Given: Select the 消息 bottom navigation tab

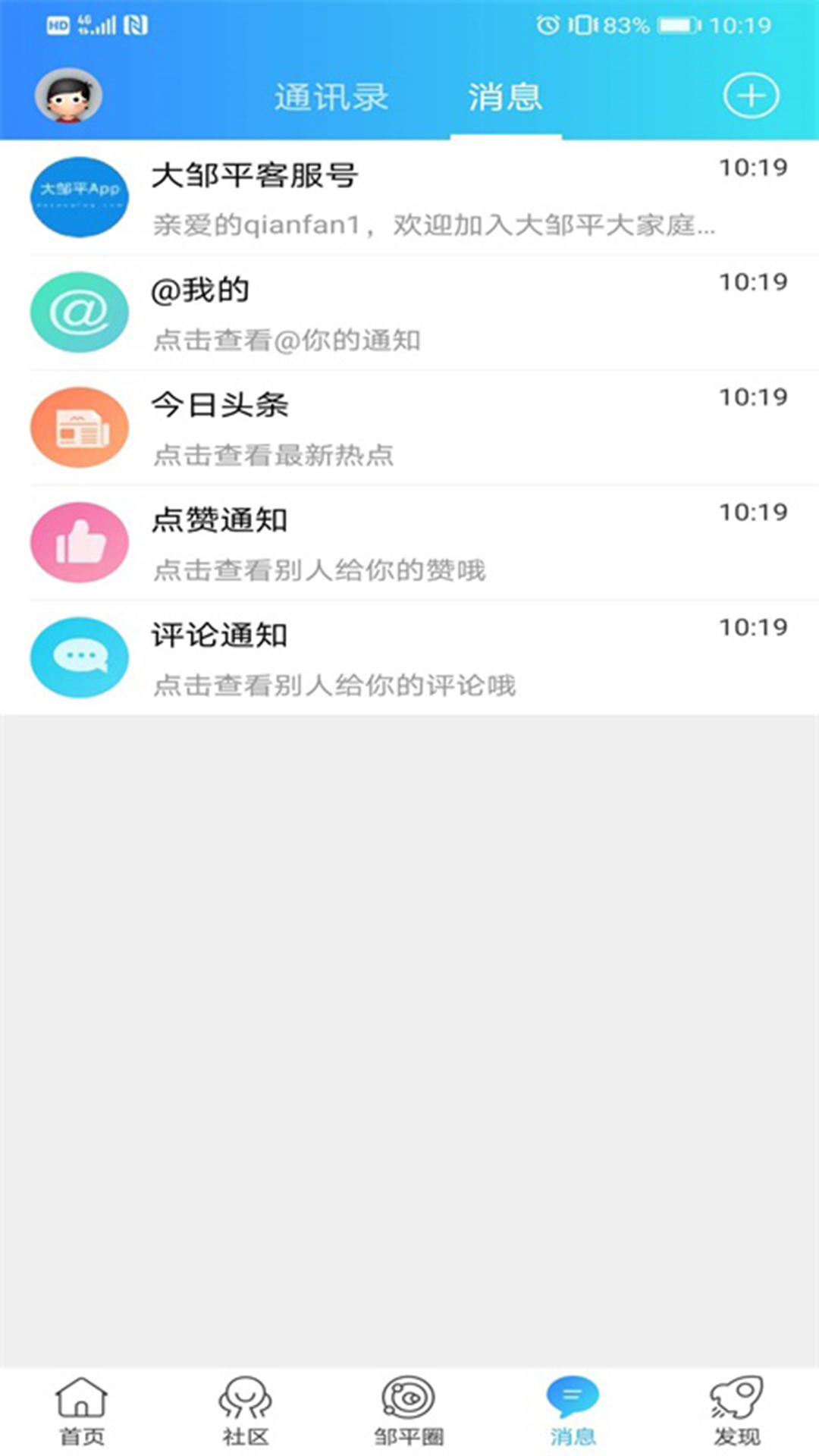Looking at the screenshot, I should pyautogui.click(x=573, y=1410).
